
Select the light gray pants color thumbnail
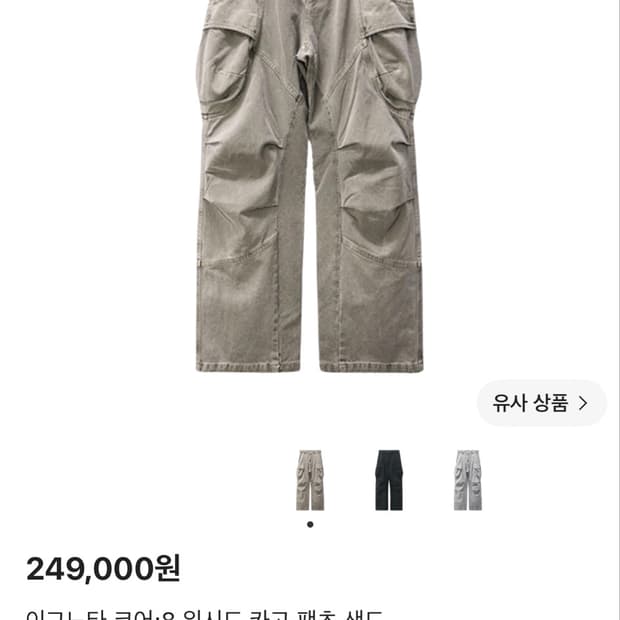click(x=468, y=480)
